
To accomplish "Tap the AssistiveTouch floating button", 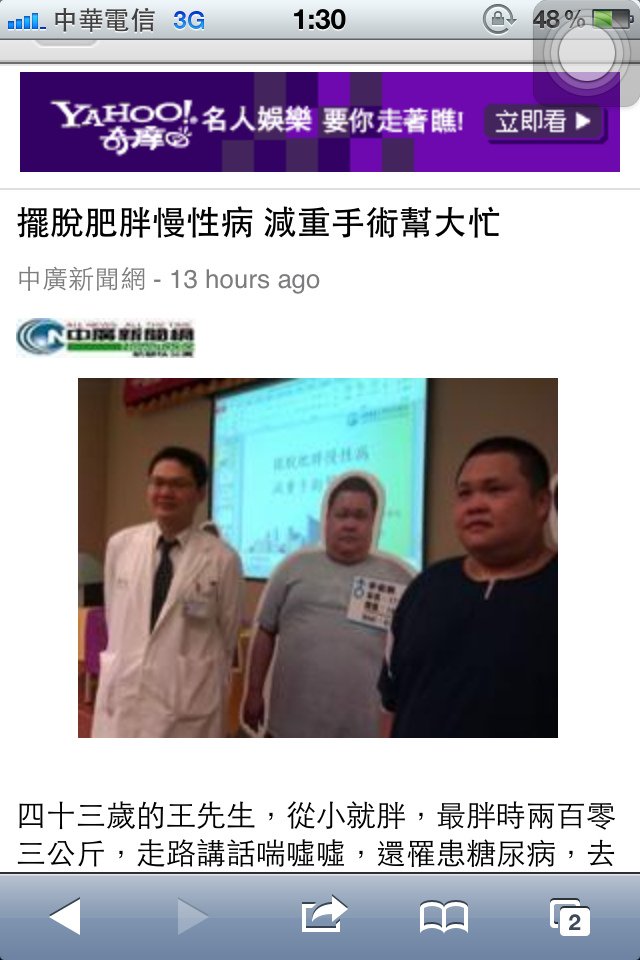I will coord(586,54).
